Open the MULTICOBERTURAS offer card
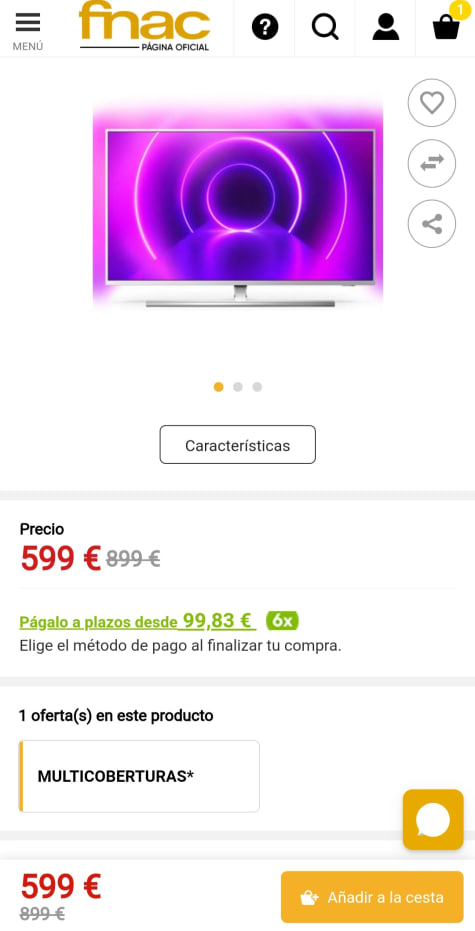The image size is (475, 931). click(x=139, y=776)
